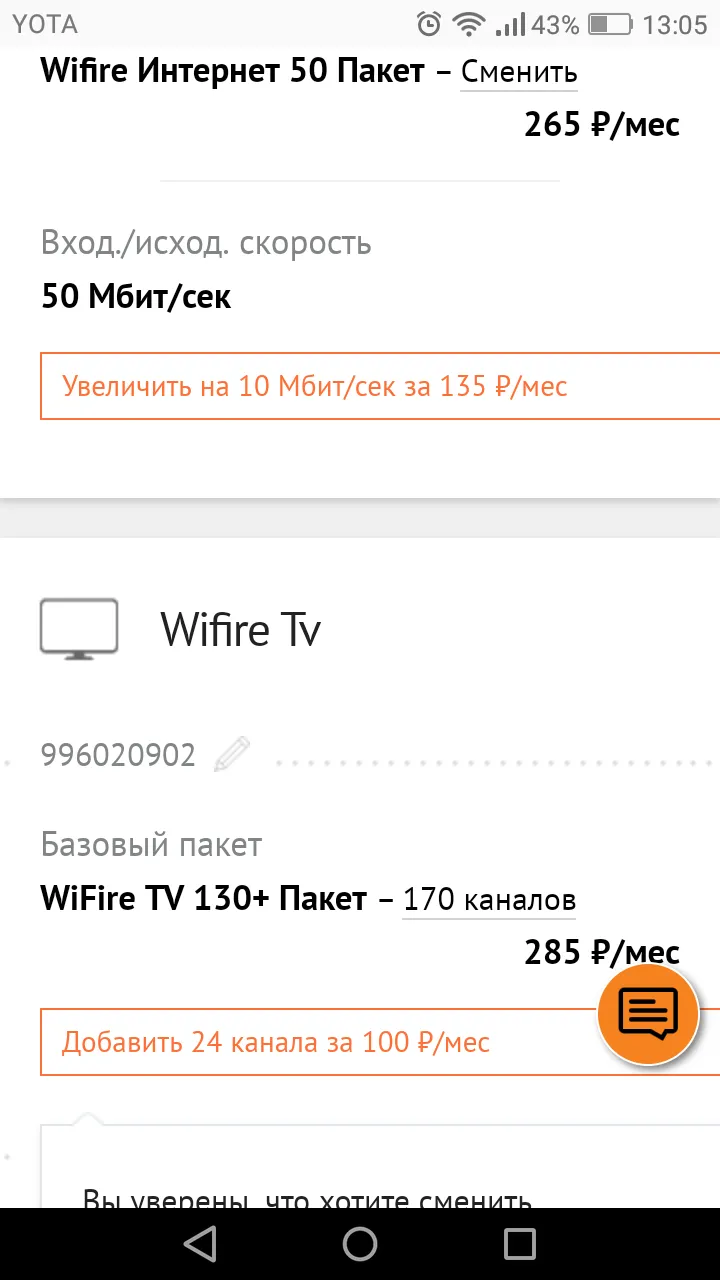Screen dimensions: 720x1280
Task: Tap Добавить 24 канала за 100 ₽/мес
Action: point(380,1042)
